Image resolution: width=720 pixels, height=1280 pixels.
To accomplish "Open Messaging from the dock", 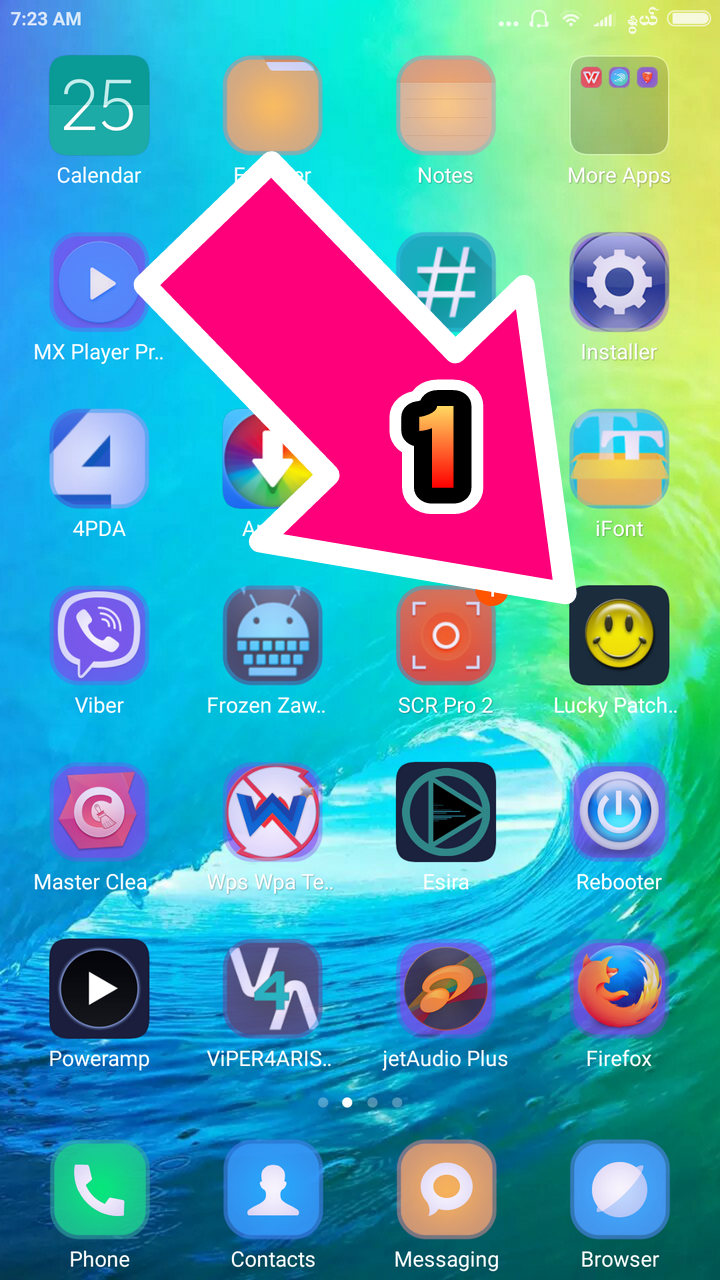I will pyautogui.click(x=446, y=1190).
